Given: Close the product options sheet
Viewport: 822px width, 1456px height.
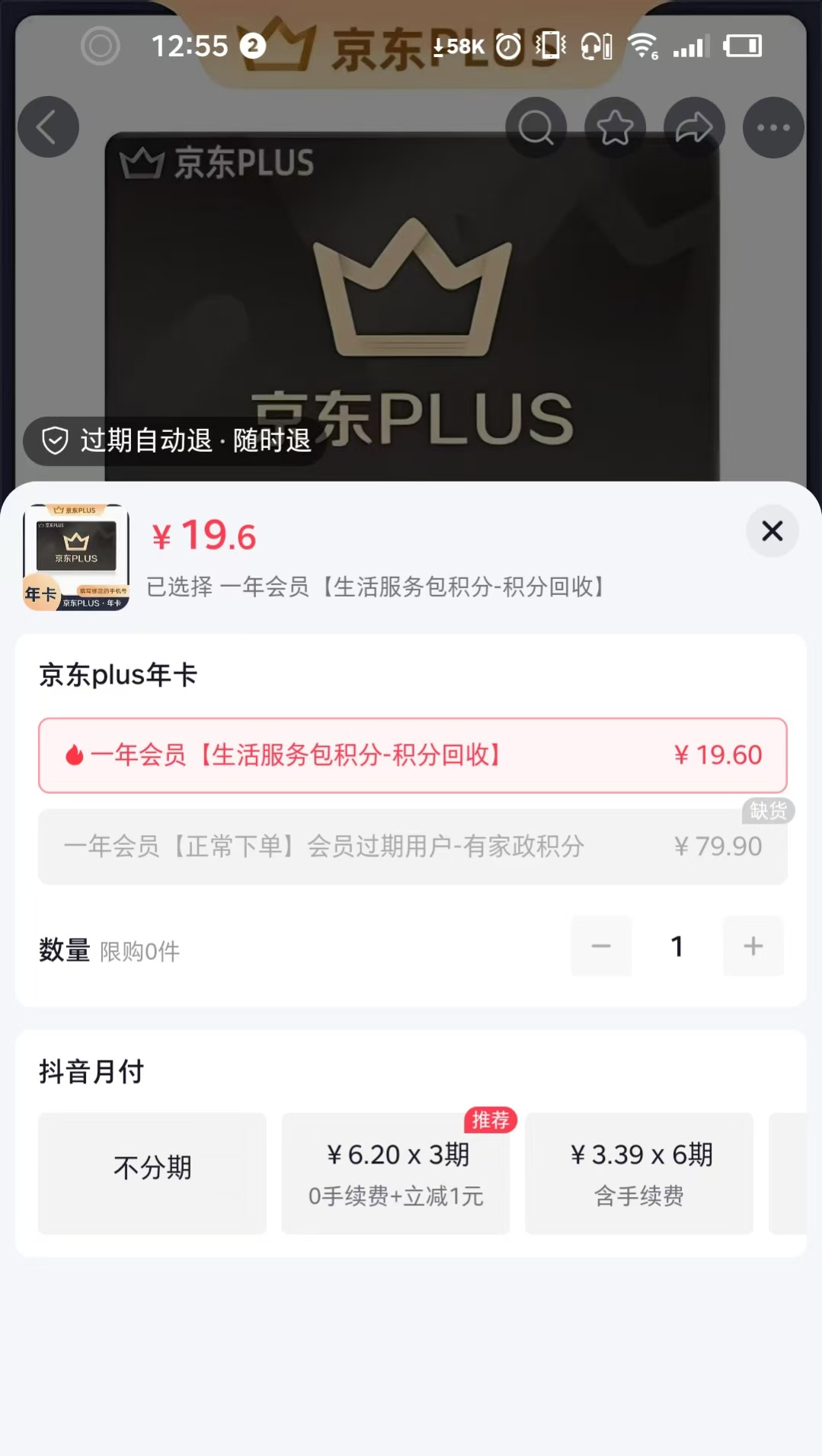Looking at the screenshot, I should [x=772, y=531].
